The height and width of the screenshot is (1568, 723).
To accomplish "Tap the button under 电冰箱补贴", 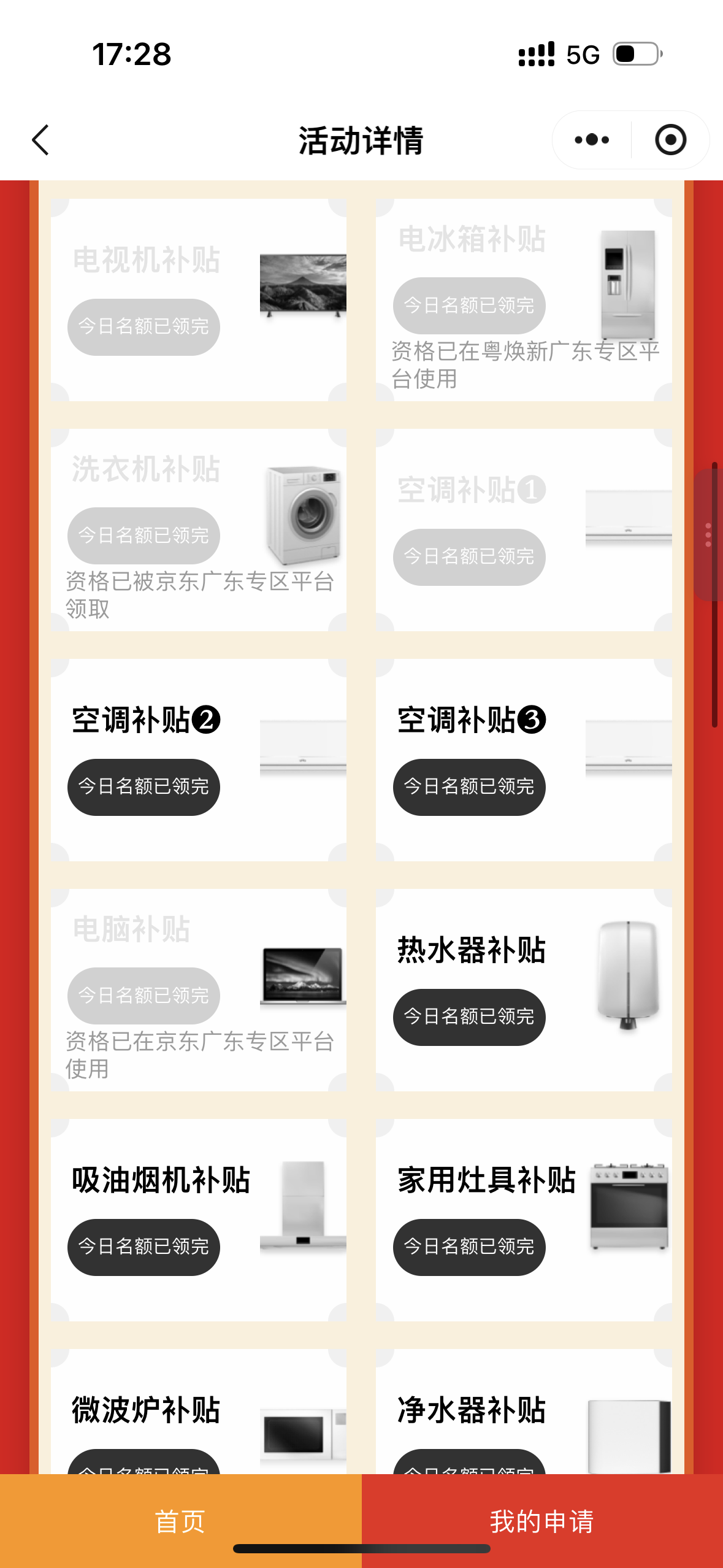I will point(469,306).
